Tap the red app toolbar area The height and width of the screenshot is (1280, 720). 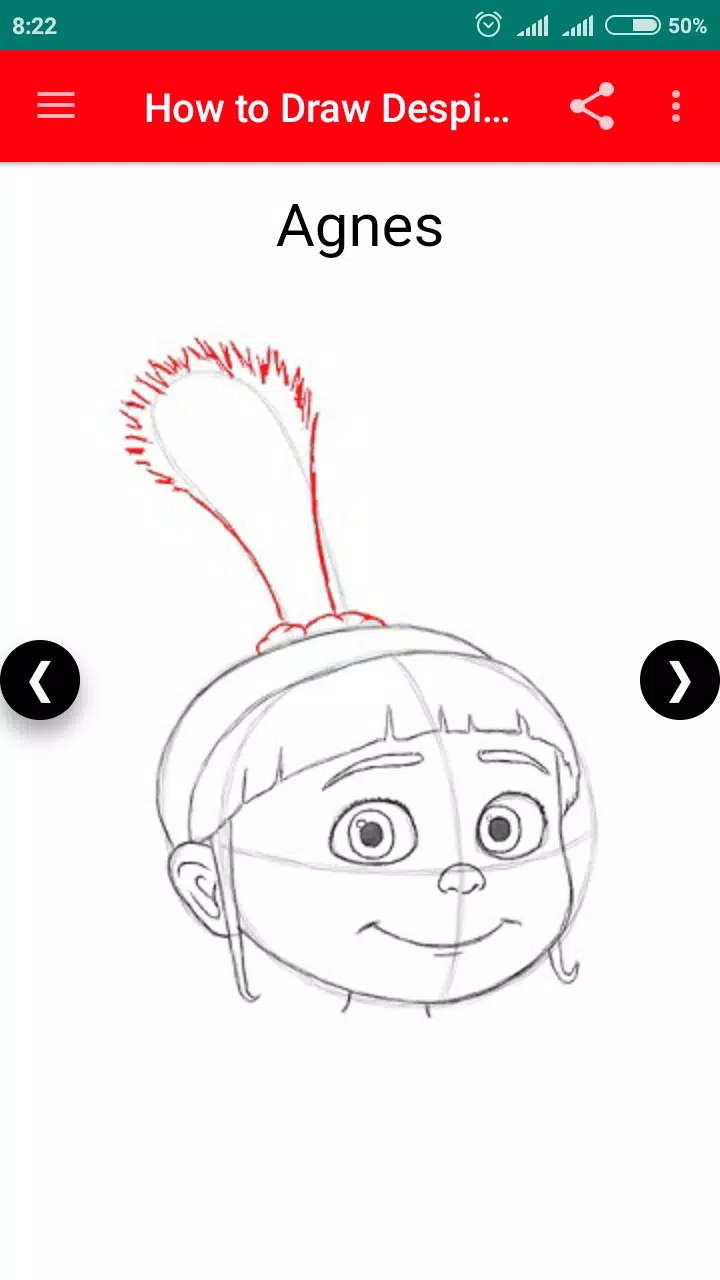click(x=360, y=106)
